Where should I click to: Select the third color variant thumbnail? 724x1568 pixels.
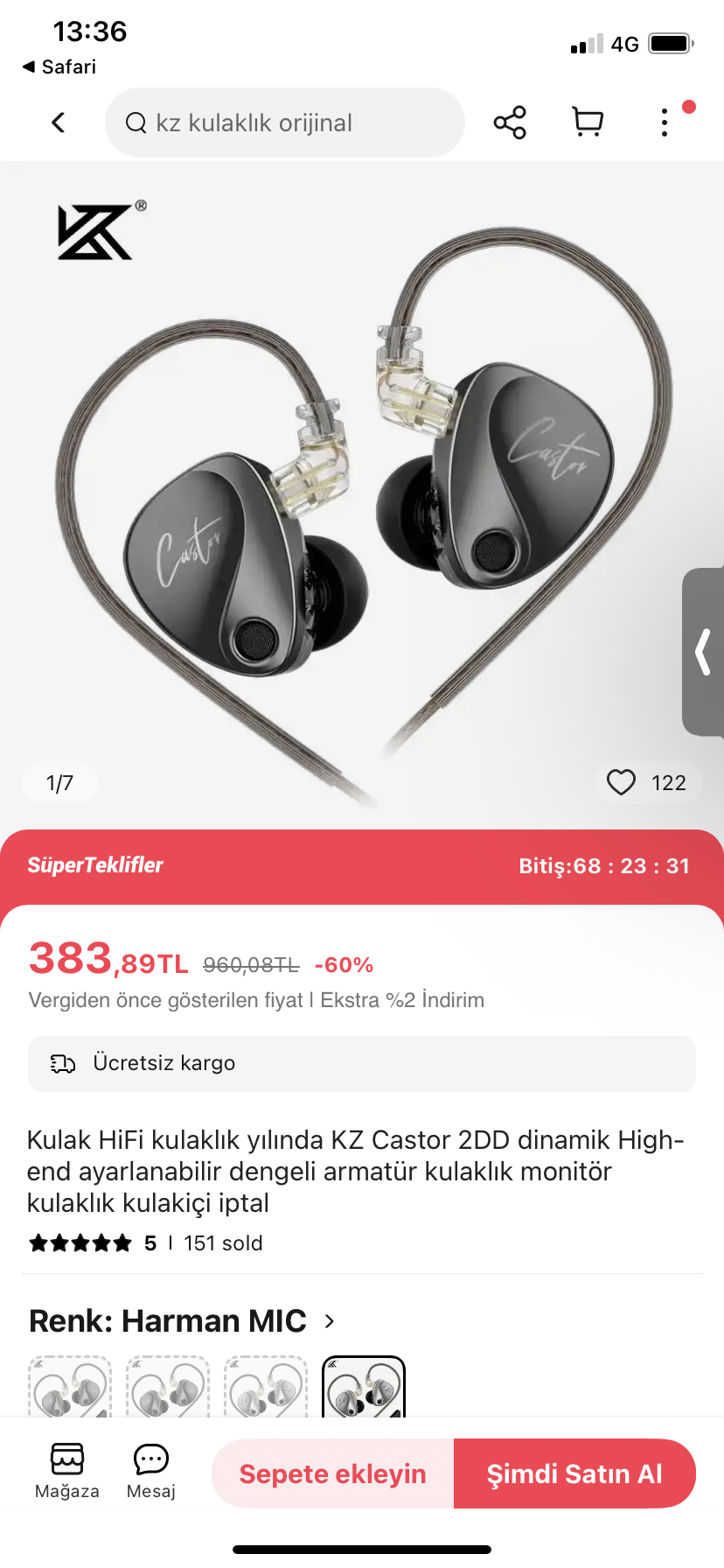[266, 1388]
